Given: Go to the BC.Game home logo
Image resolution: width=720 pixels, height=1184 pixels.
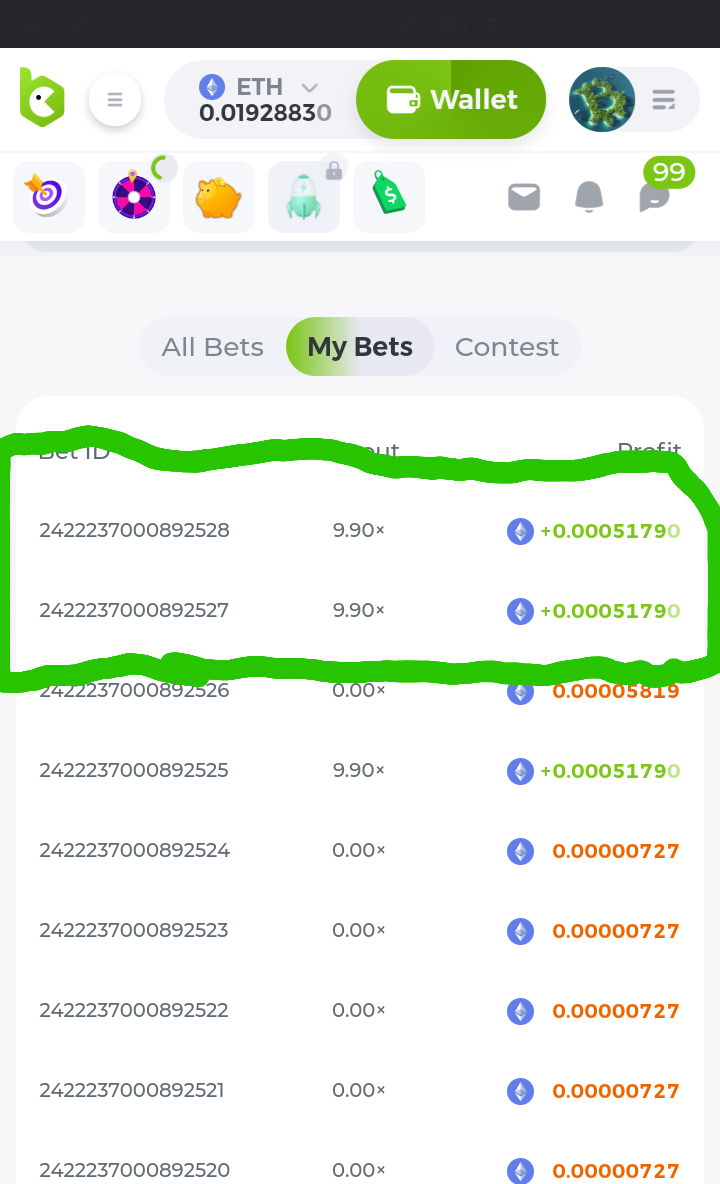Looking at the screenshot, I should [x=42, y=98].
